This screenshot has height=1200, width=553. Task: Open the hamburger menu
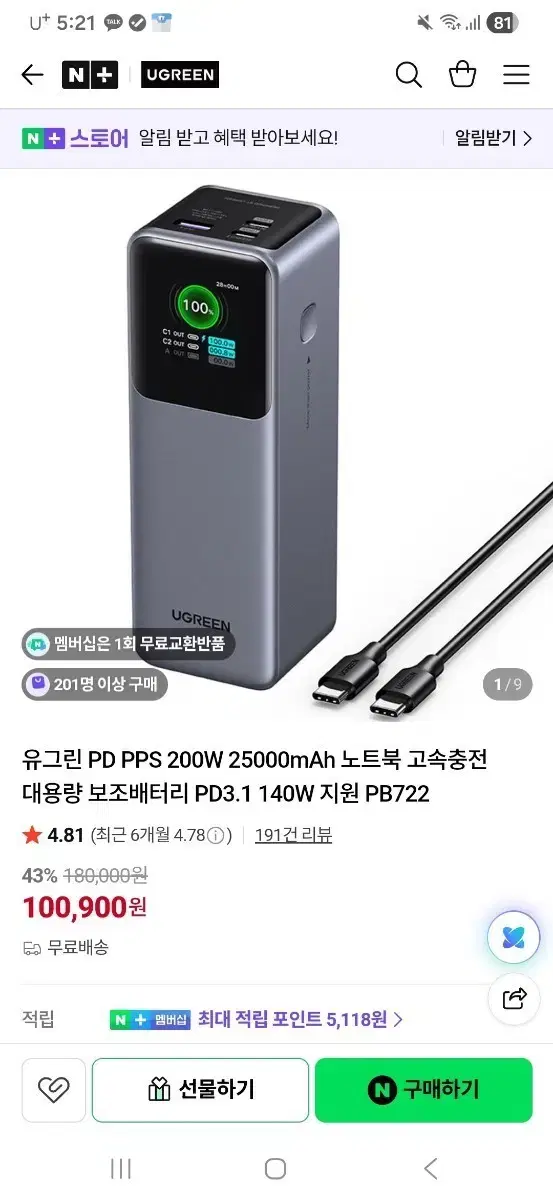516,75
